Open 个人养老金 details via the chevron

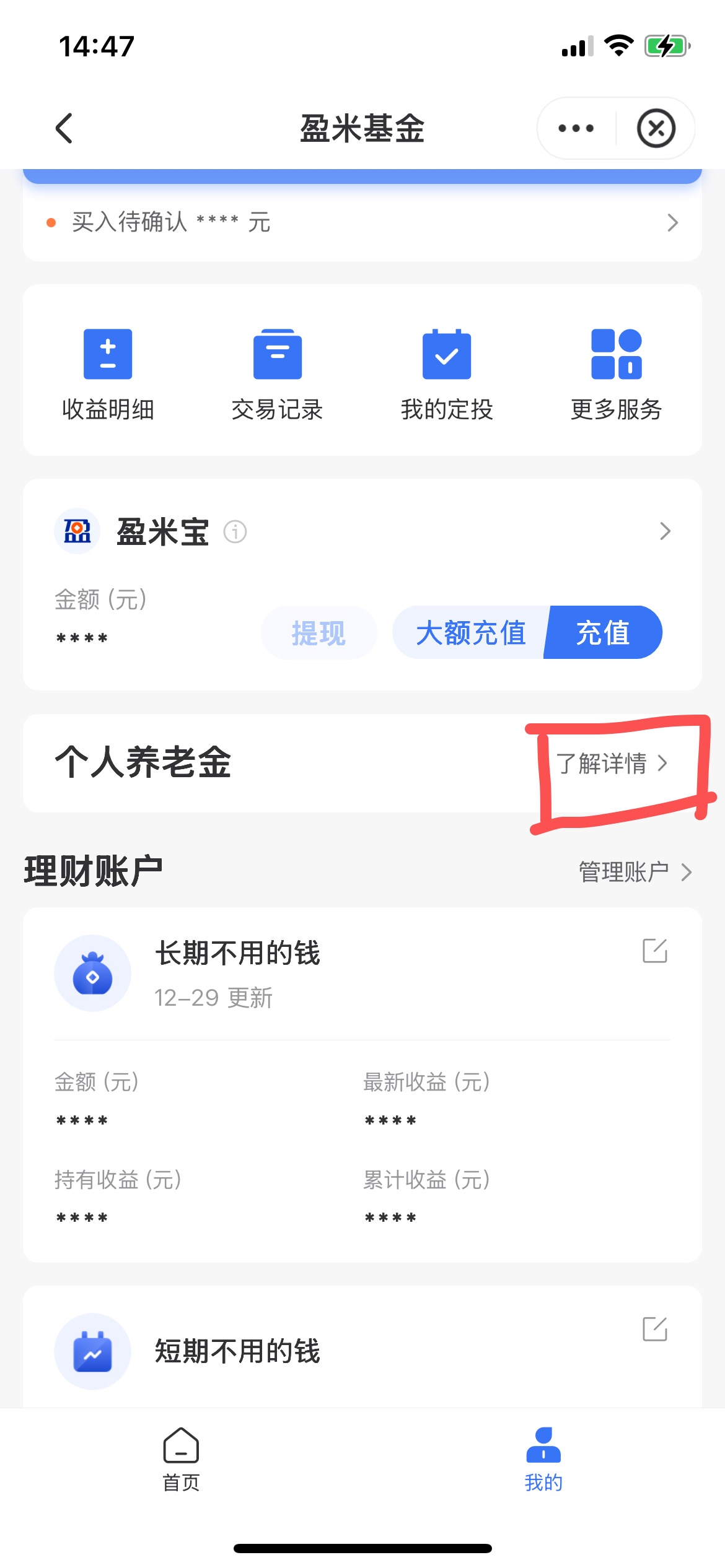click(x=665, y=765)
